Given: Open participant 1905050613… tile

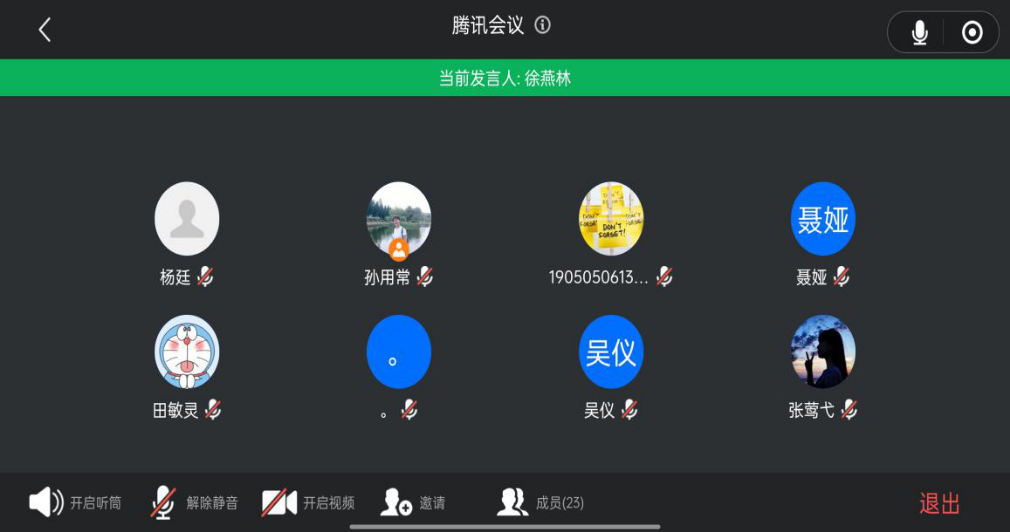Looking at the screenshot, I should (x=611, y=218).
